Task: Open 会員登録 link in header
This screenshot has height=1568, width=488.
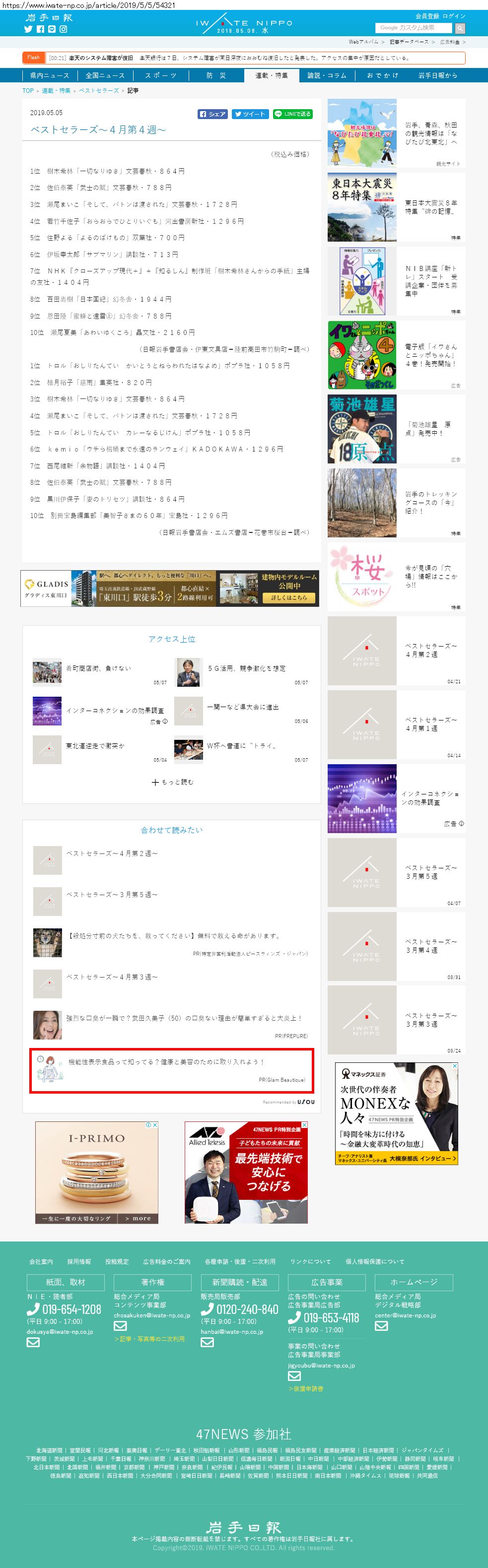Action: coord(426,16)
